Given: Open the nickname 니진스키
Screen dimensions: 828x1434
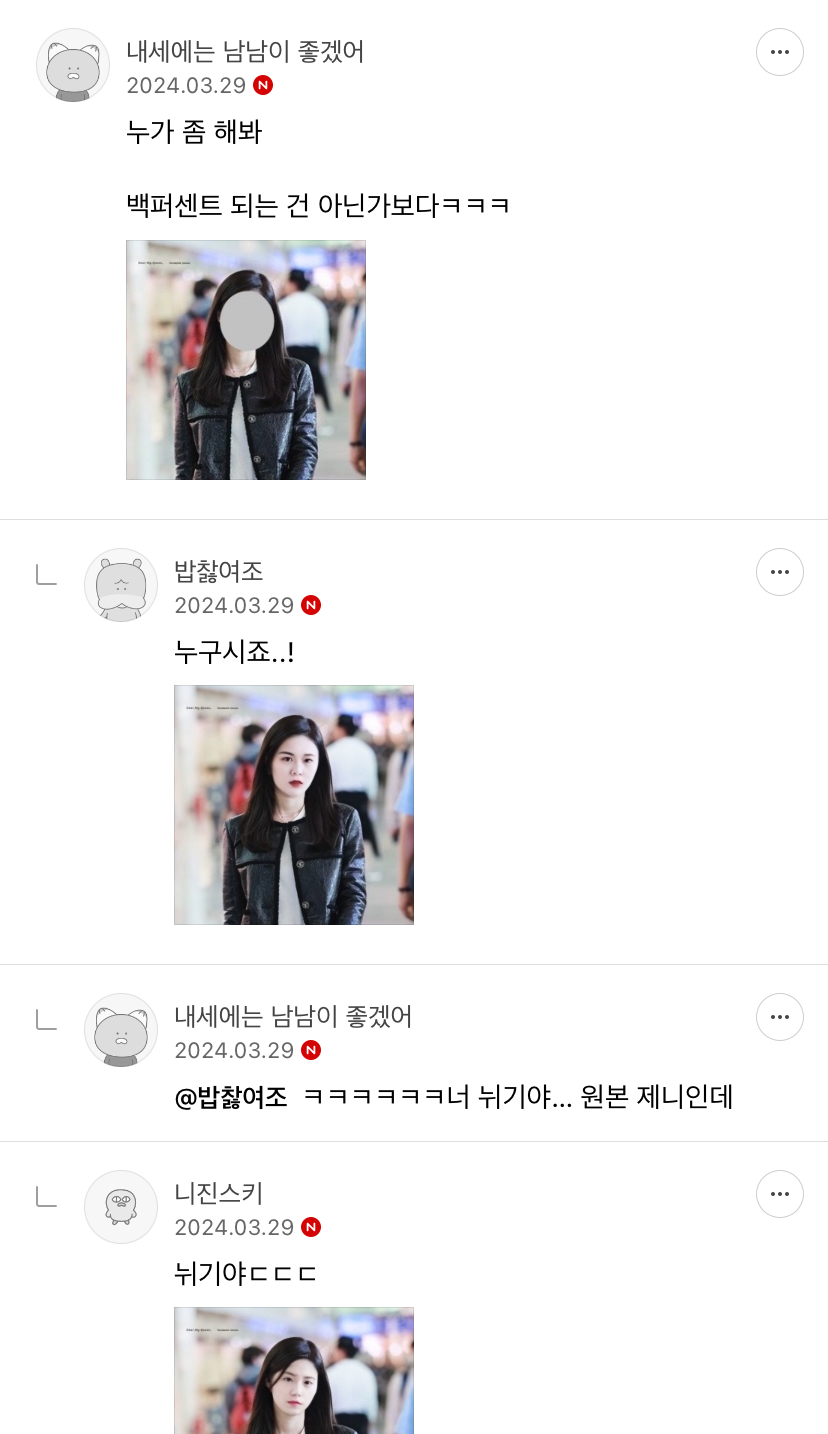Looking at the screenshot, I should tap(219, 1193).
